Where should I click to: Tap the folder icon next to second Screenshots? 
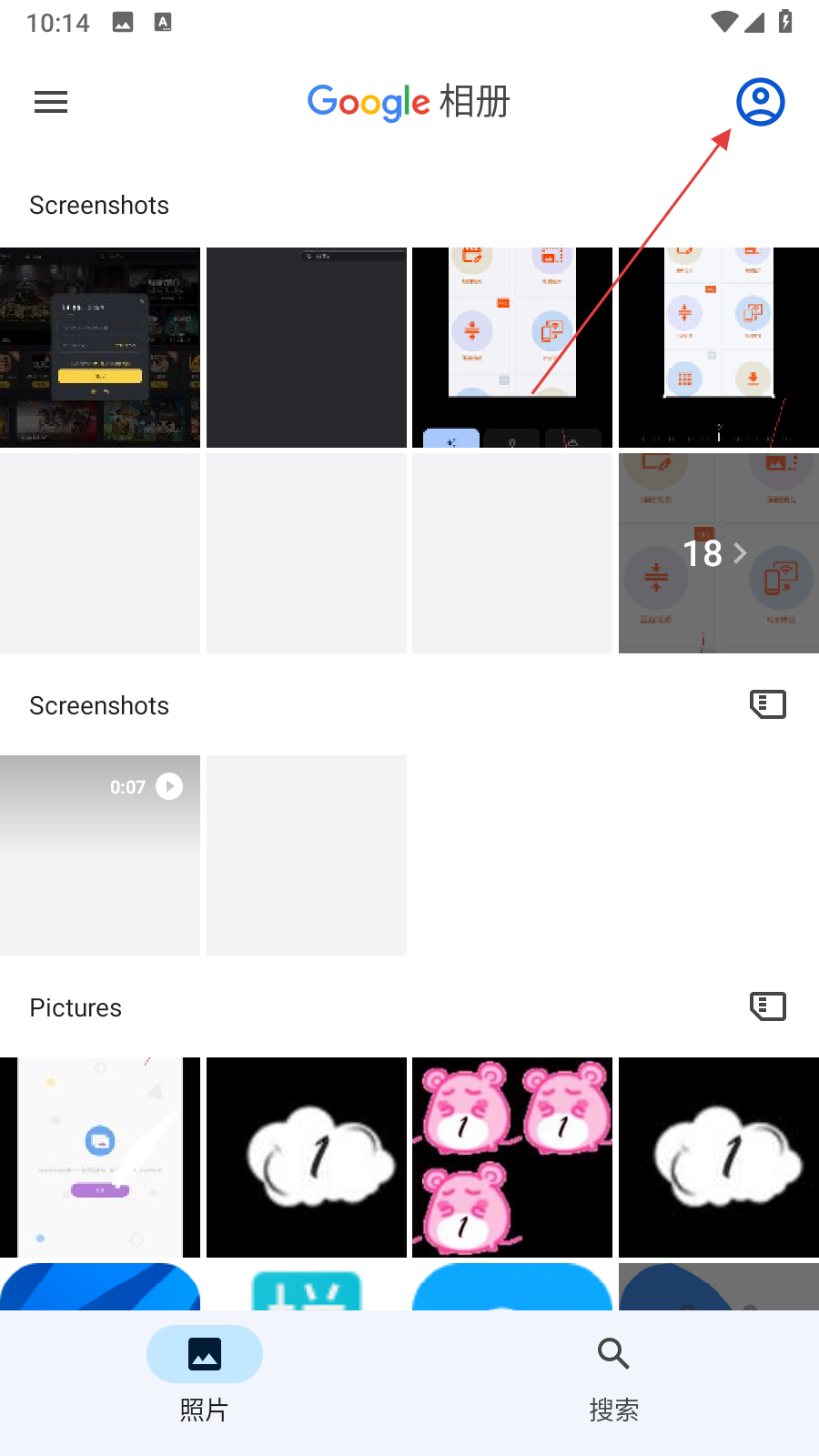767,704
